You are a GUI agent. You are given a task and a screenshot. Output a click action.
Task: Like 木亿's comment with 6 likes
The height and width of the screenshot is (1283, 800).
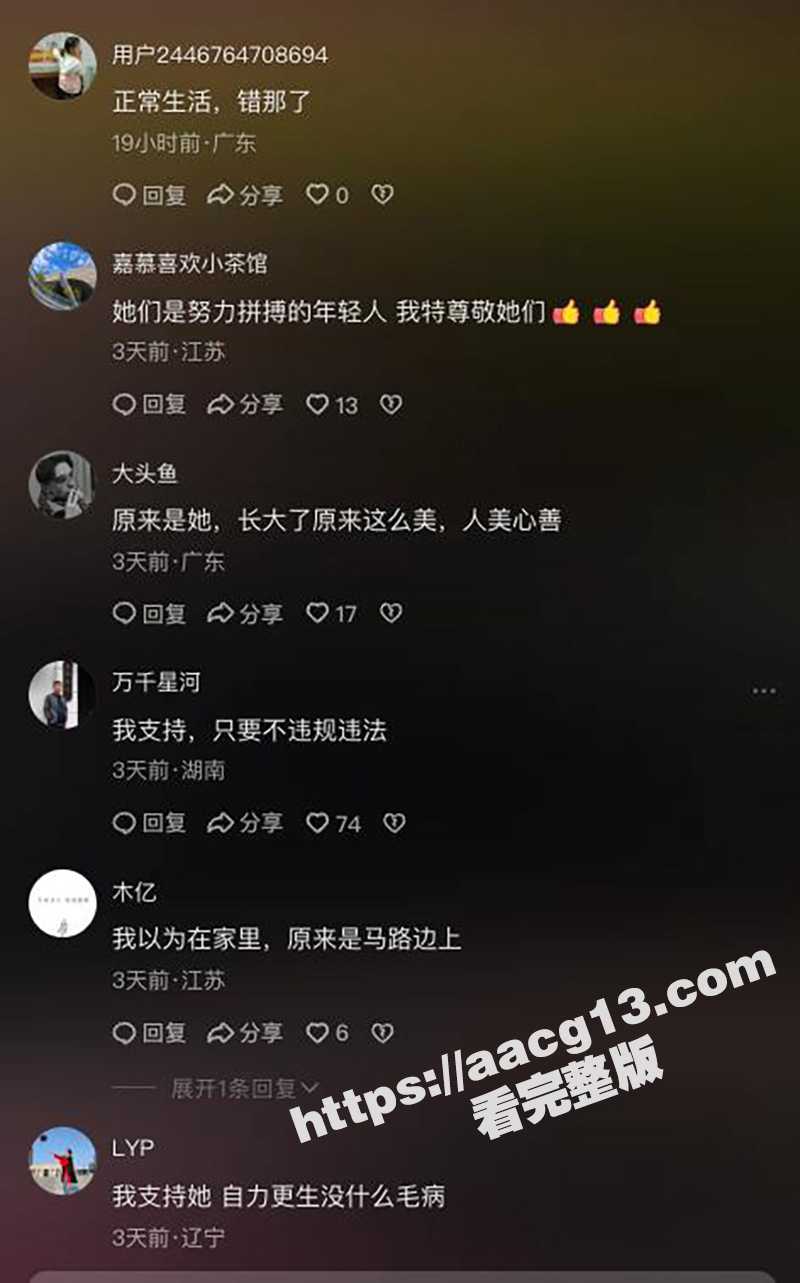318,1032
